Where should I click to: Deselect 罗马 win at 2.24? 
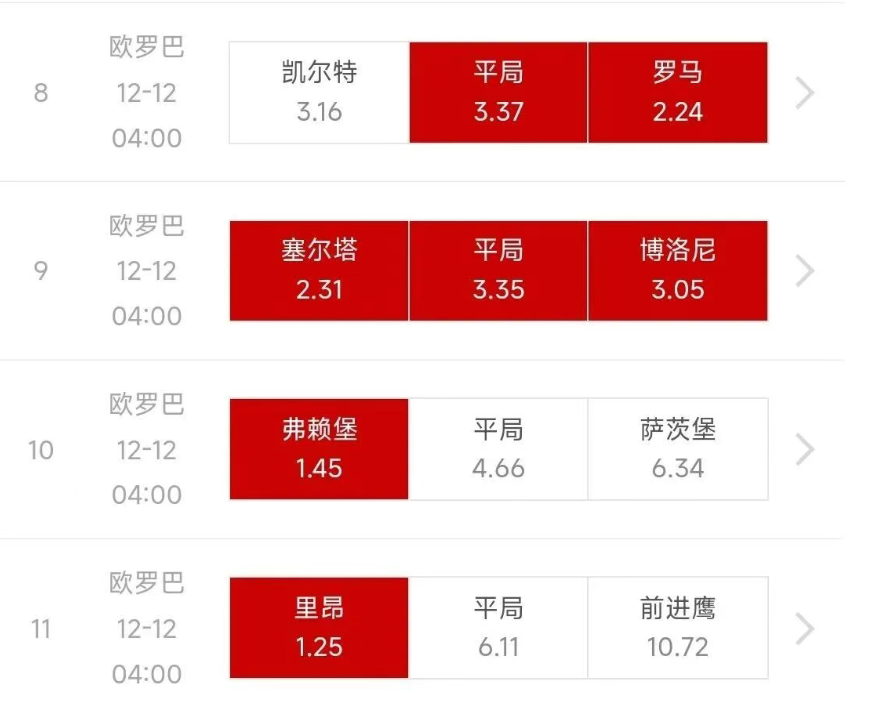677,92
